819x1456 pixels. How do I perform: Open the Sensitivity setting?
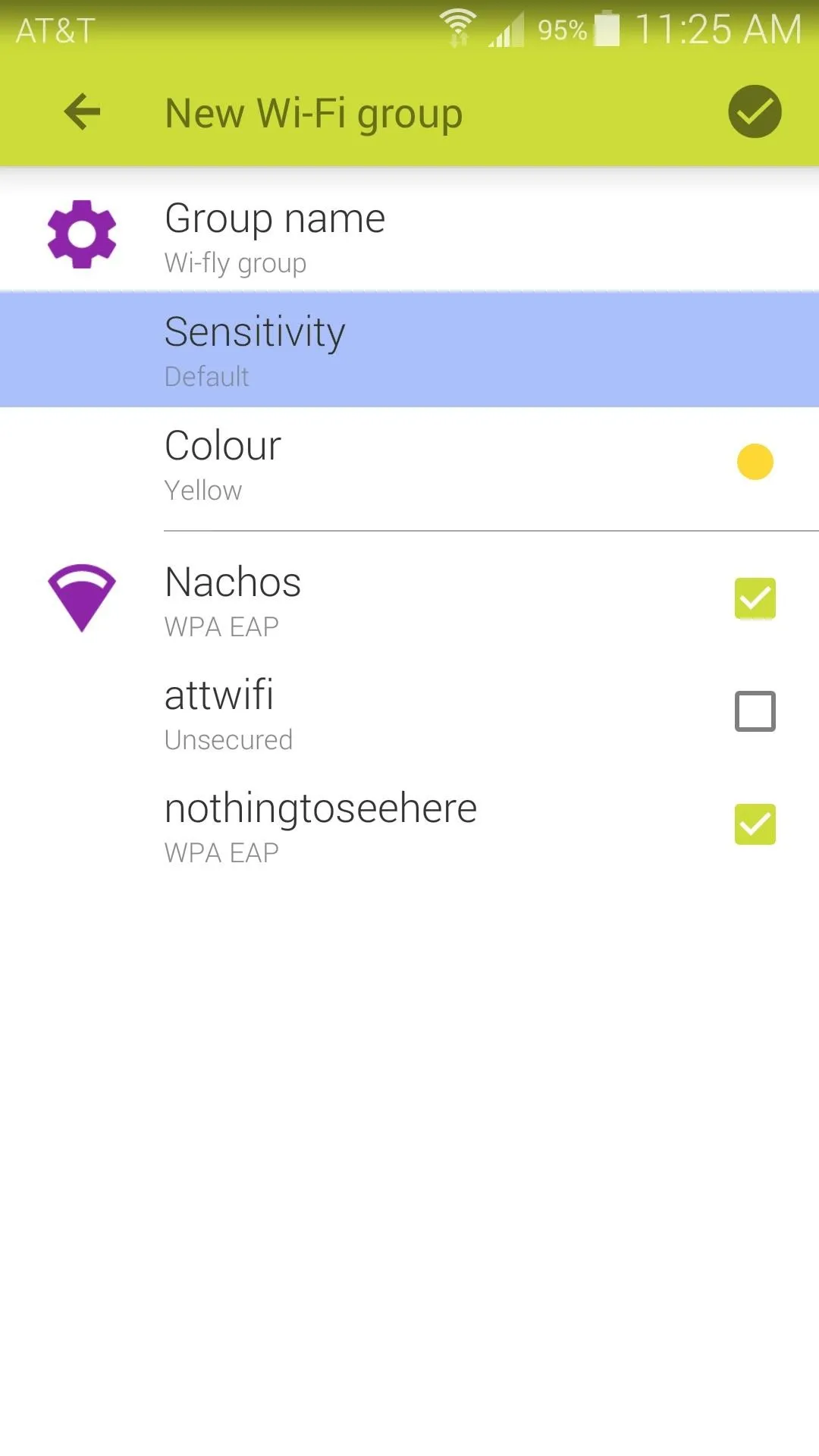click(x=409, y=350)
